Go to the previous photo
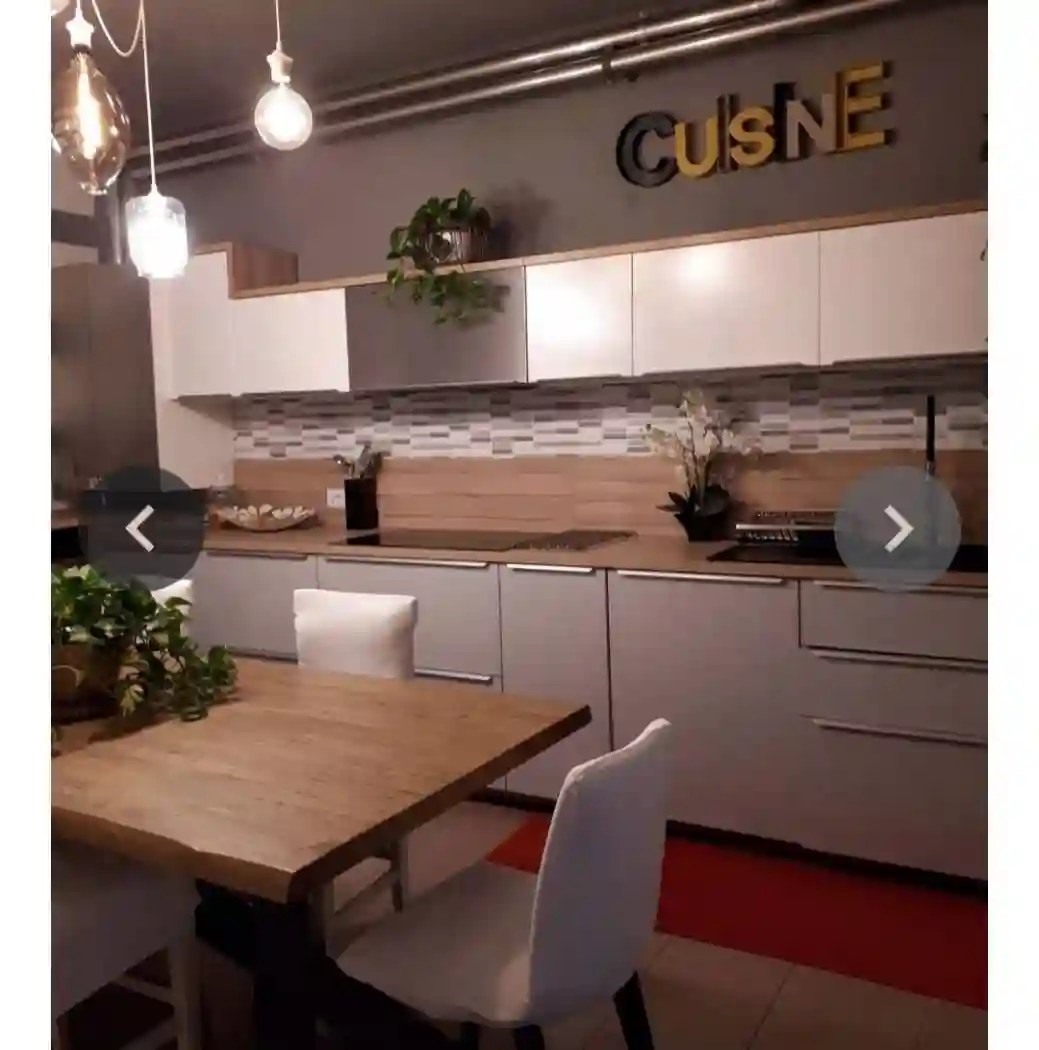This screenshot has height=1050, width=1039. (141, 528)
